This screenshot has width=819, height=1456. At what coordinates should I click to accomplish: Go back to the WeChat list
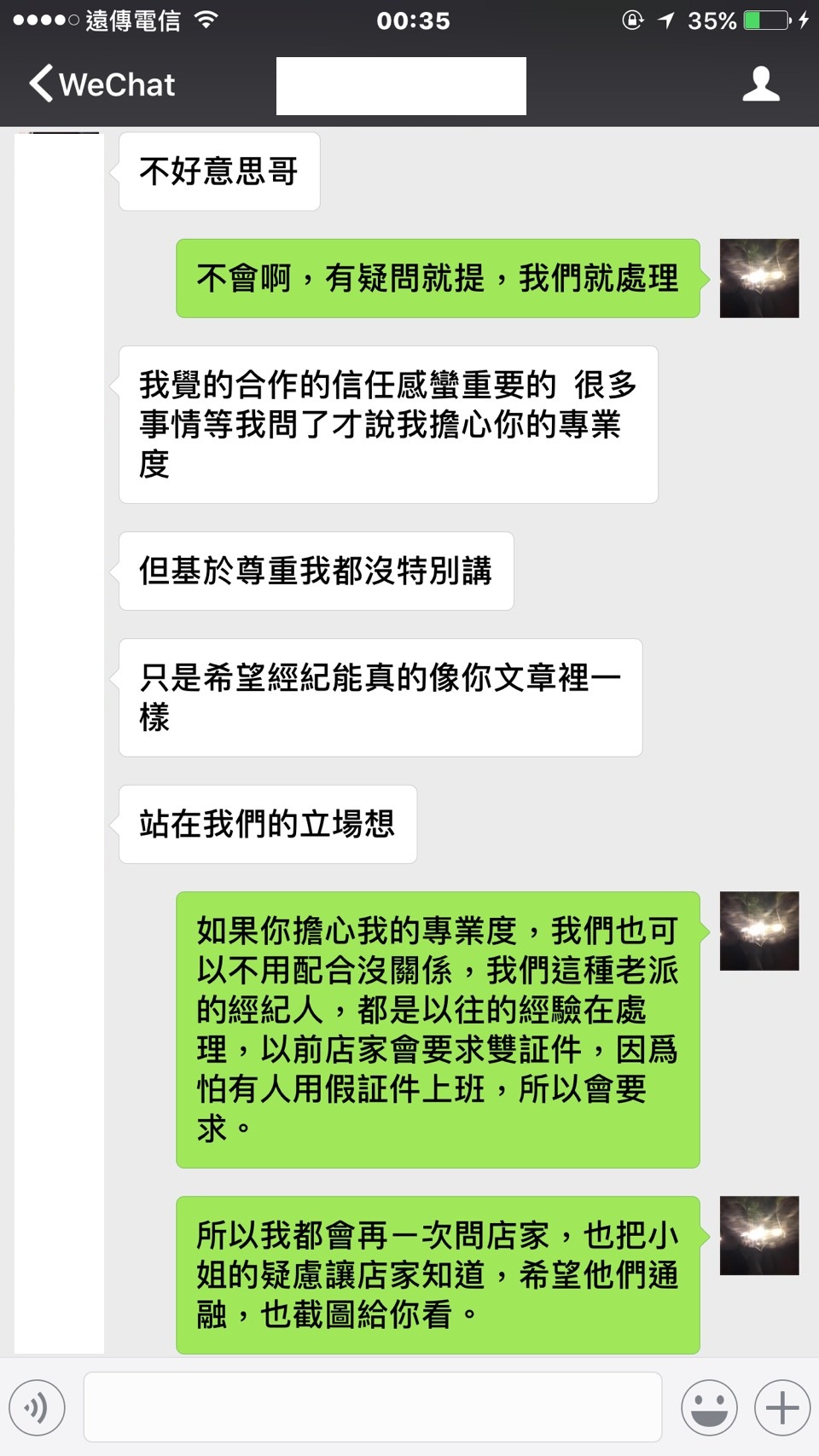(102, 84)
